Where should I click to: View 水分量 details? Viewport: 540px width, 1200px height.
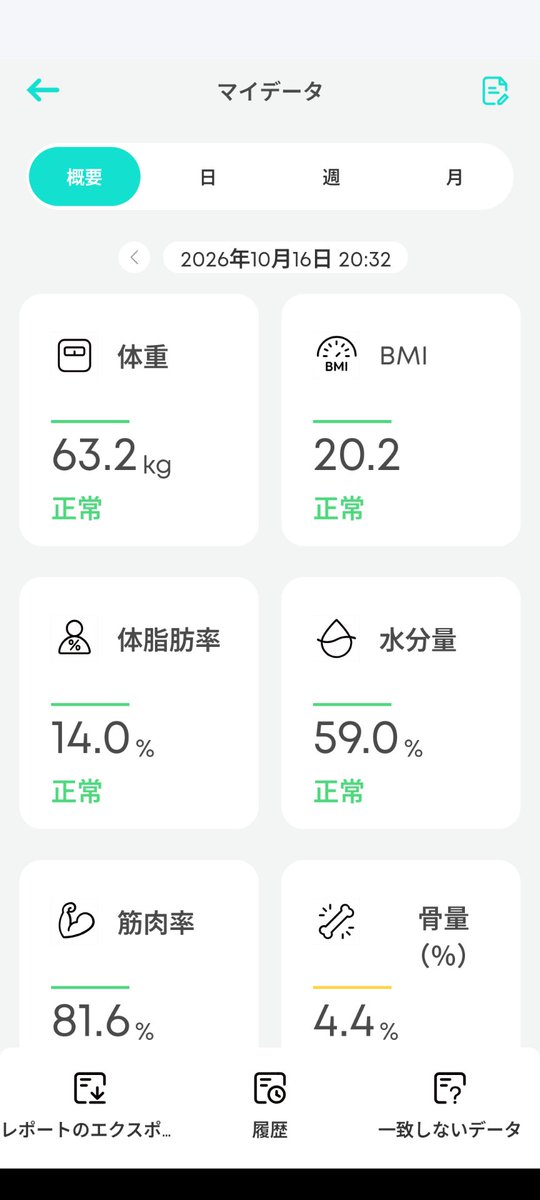point(401,703)
